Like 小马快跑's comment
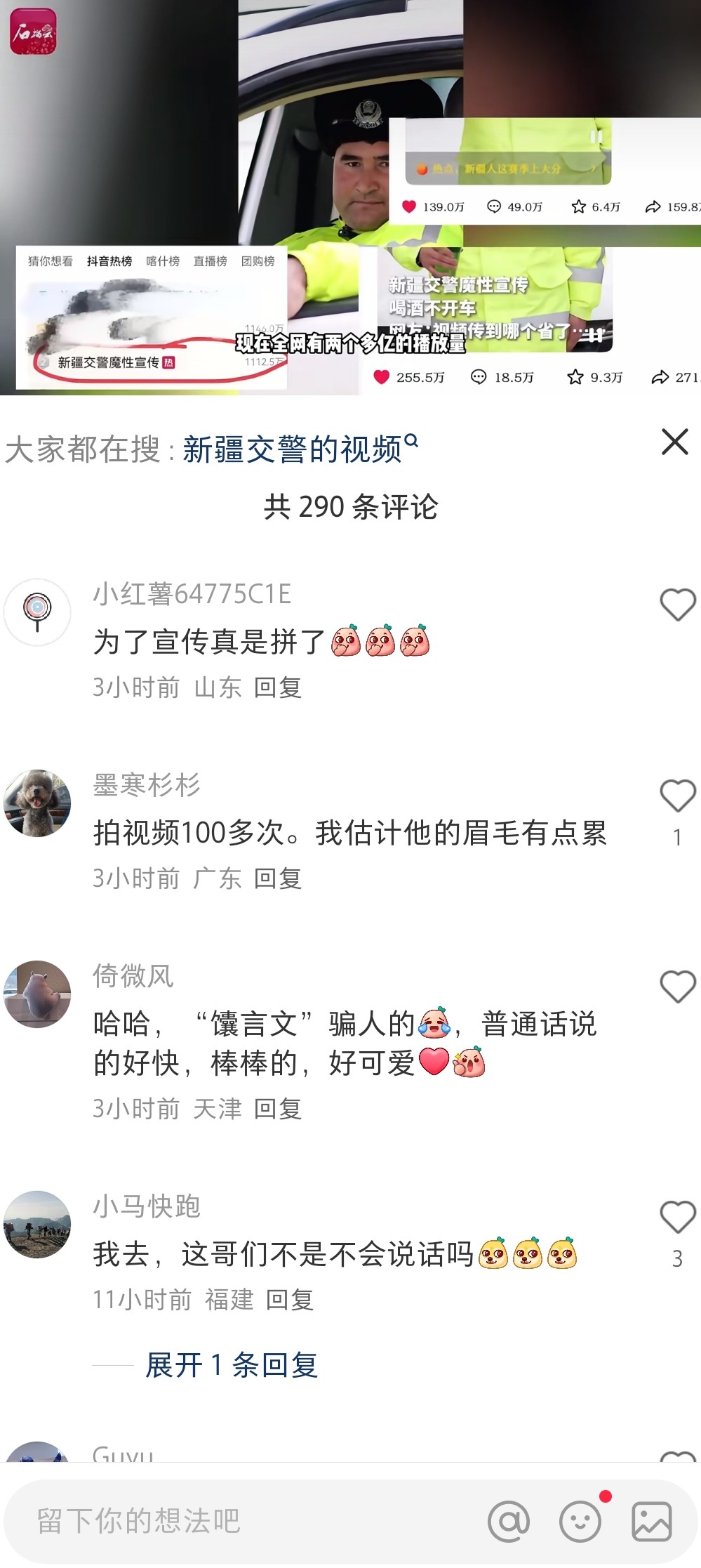This screenshot has width=701, height=1568. [x=677, y=1217]
